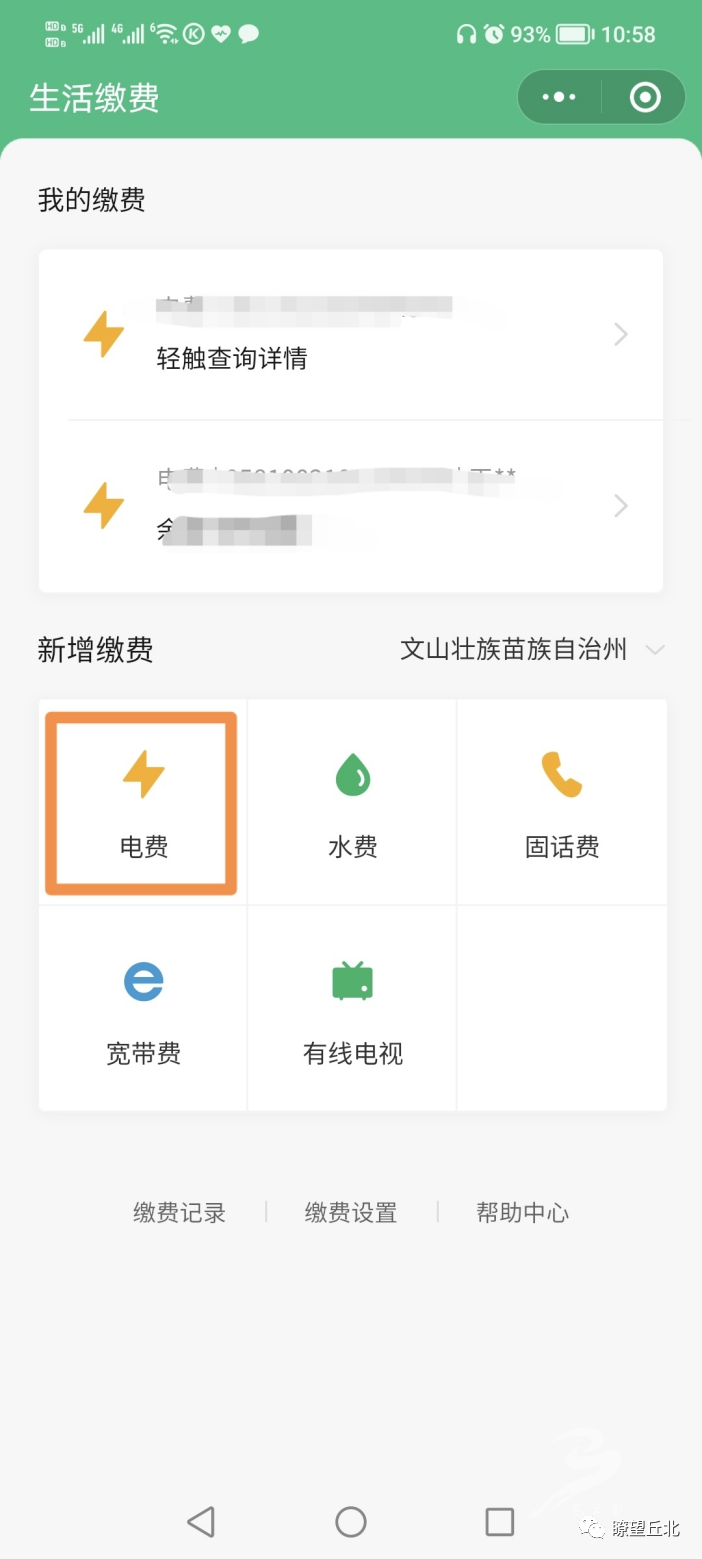Screen dimensions: 702x1559
Task: Go to 帮助中心 help center
Action: [x=522, y=1213]
